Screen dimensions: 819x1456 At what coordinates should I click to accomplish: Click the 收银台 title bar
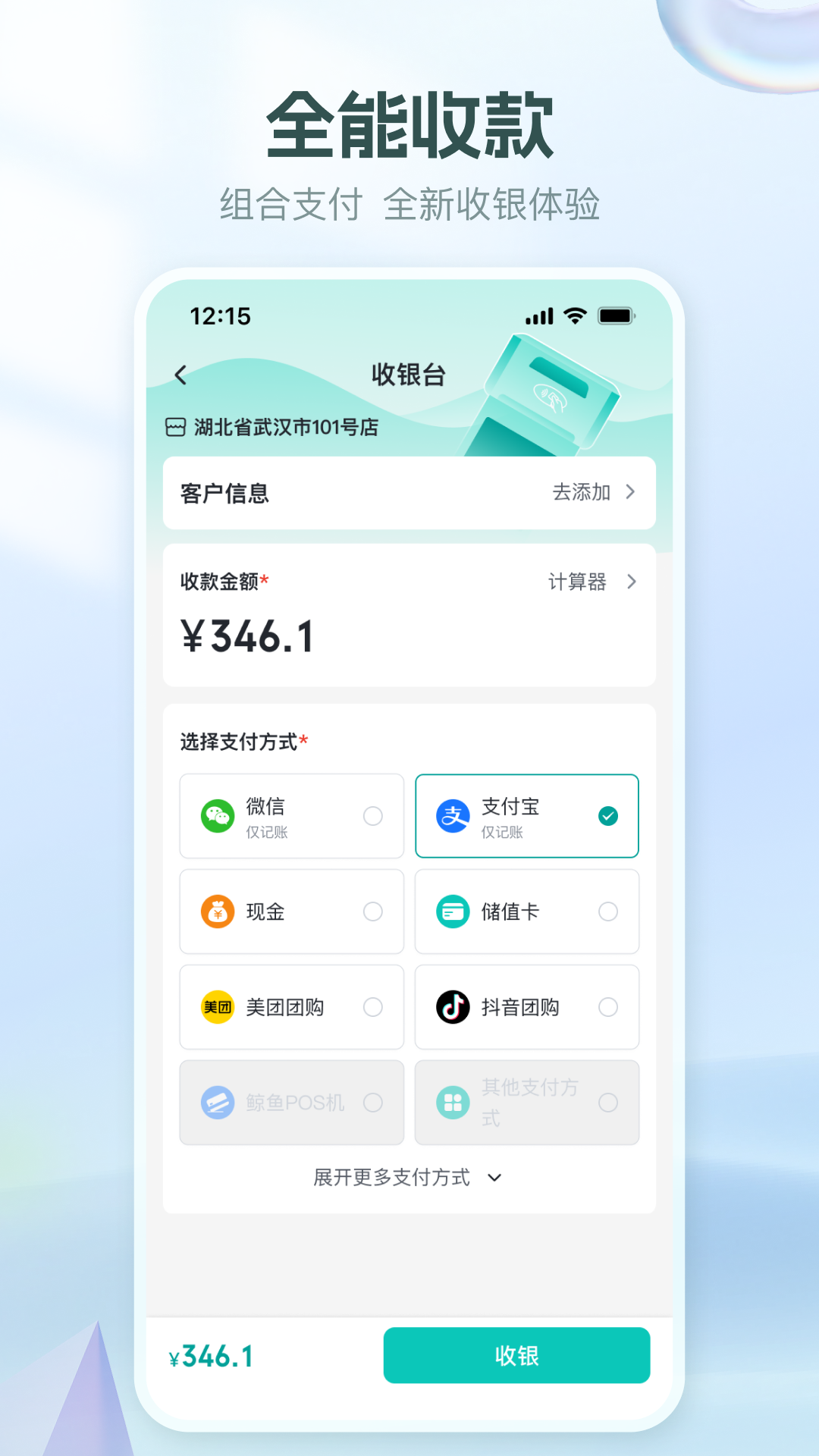[409, 375]
